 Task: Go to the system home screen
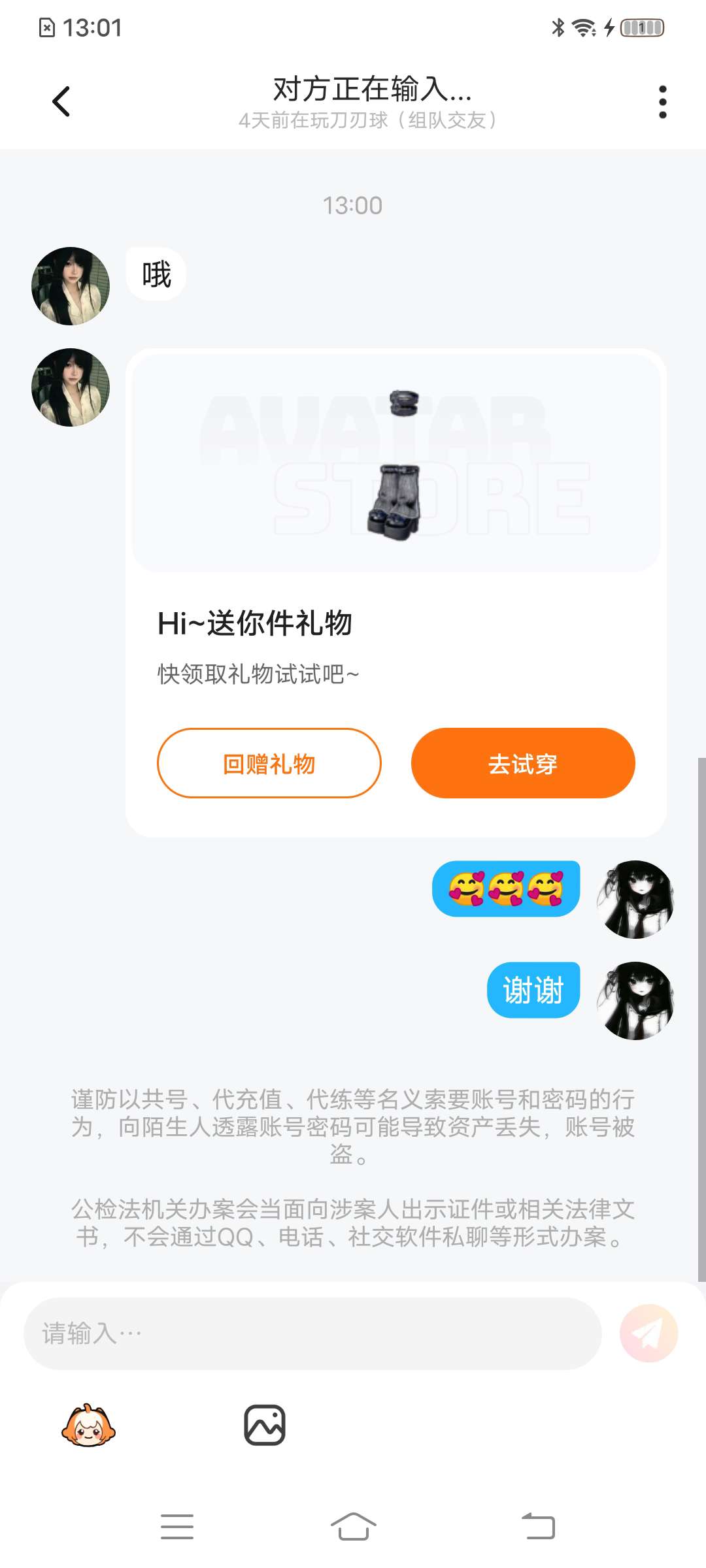(x=353, y=1527)
